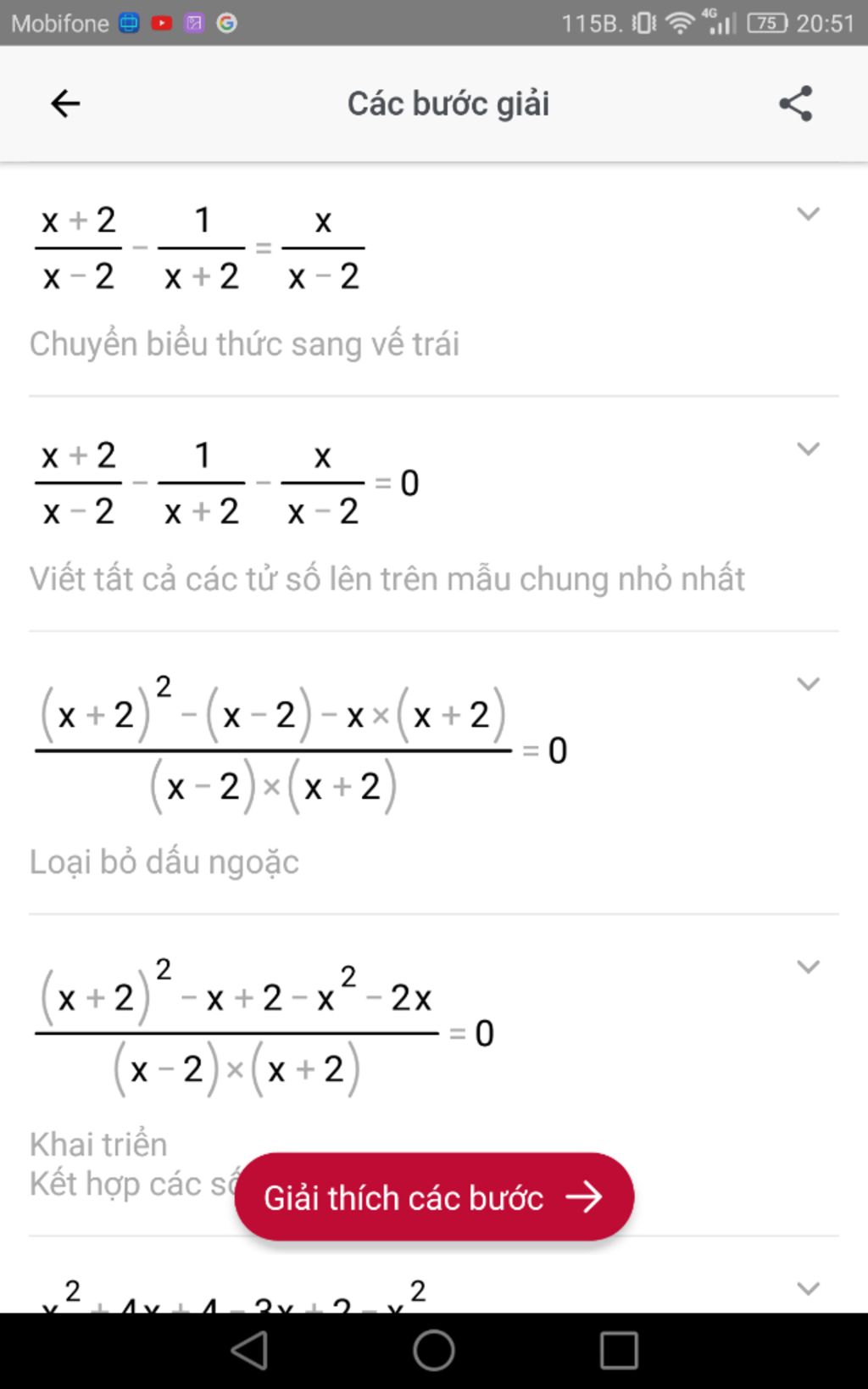This screenshot has width=868, height=1389.
Task: Expand the 'Viết tất cả các tử số' step
Action: point(808,449)
